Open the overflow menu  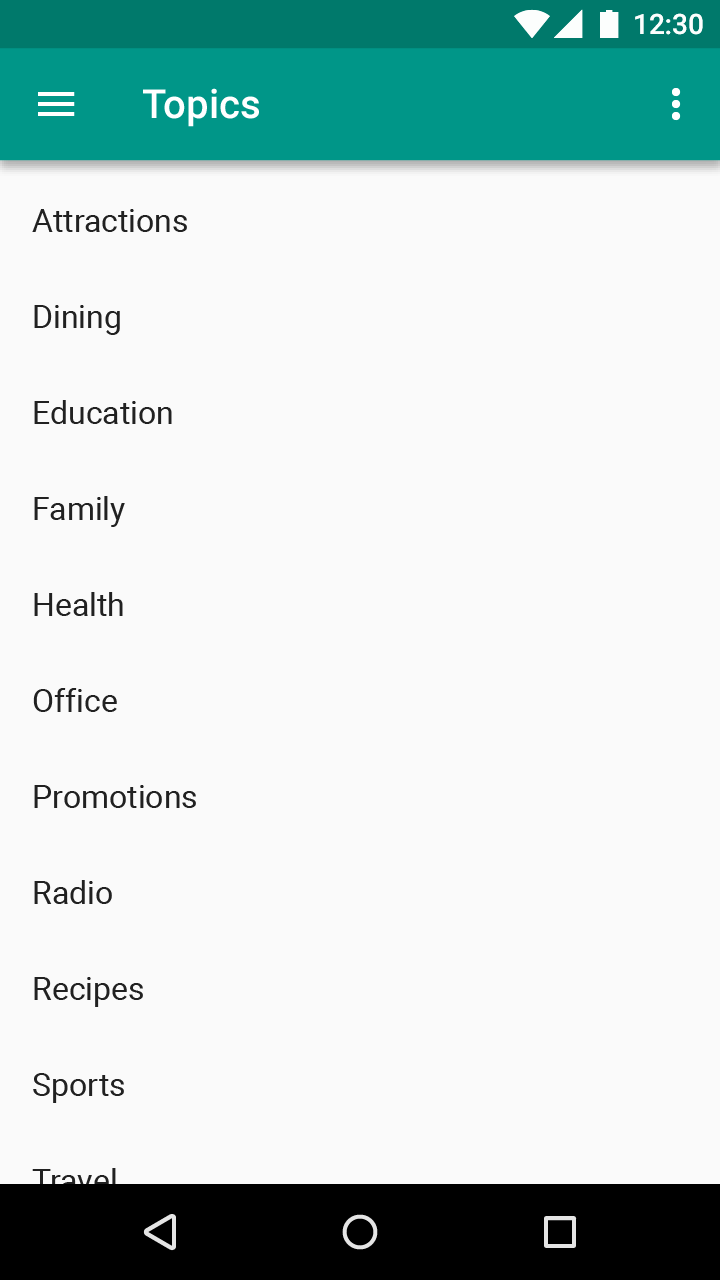[676, 104]
